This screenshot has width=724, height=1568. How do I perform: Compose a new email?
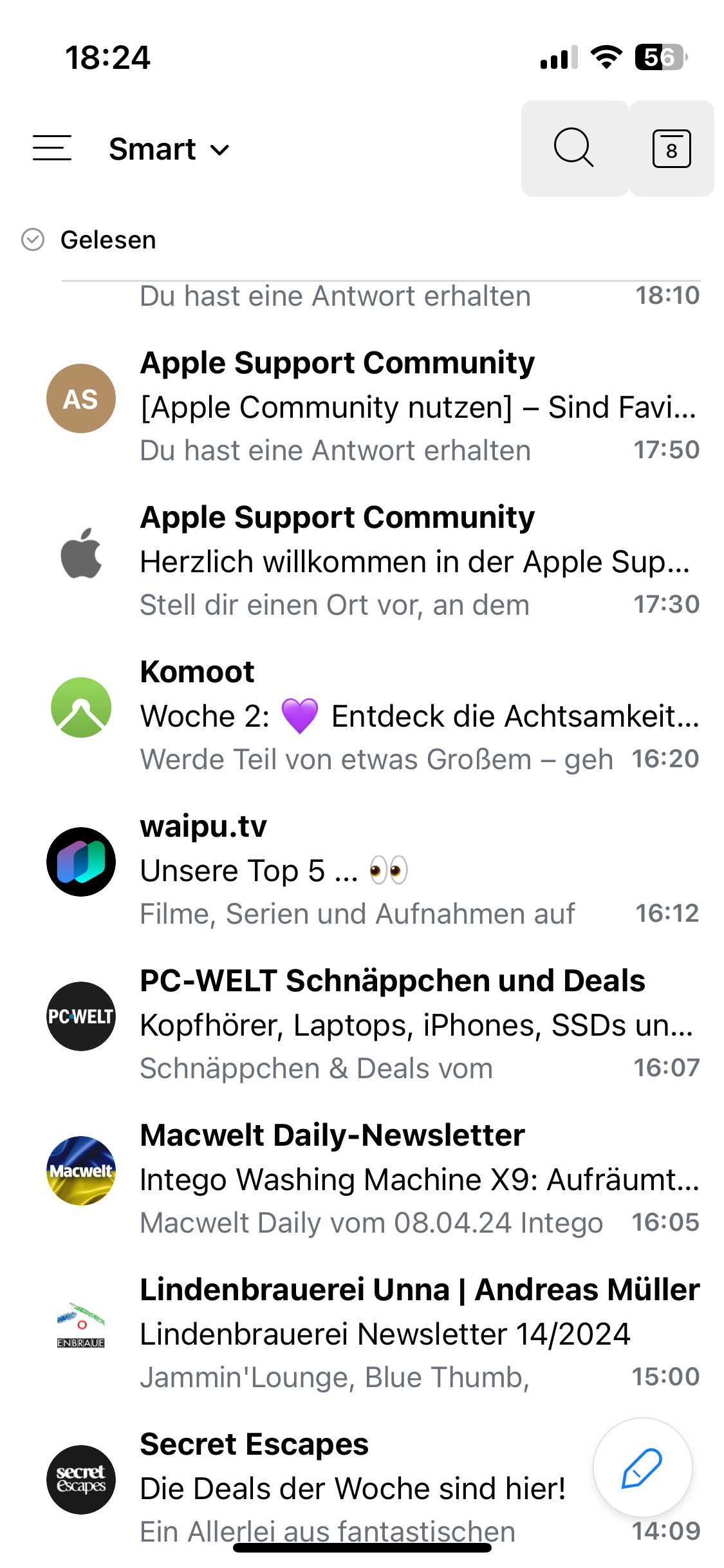(642, 1468)
